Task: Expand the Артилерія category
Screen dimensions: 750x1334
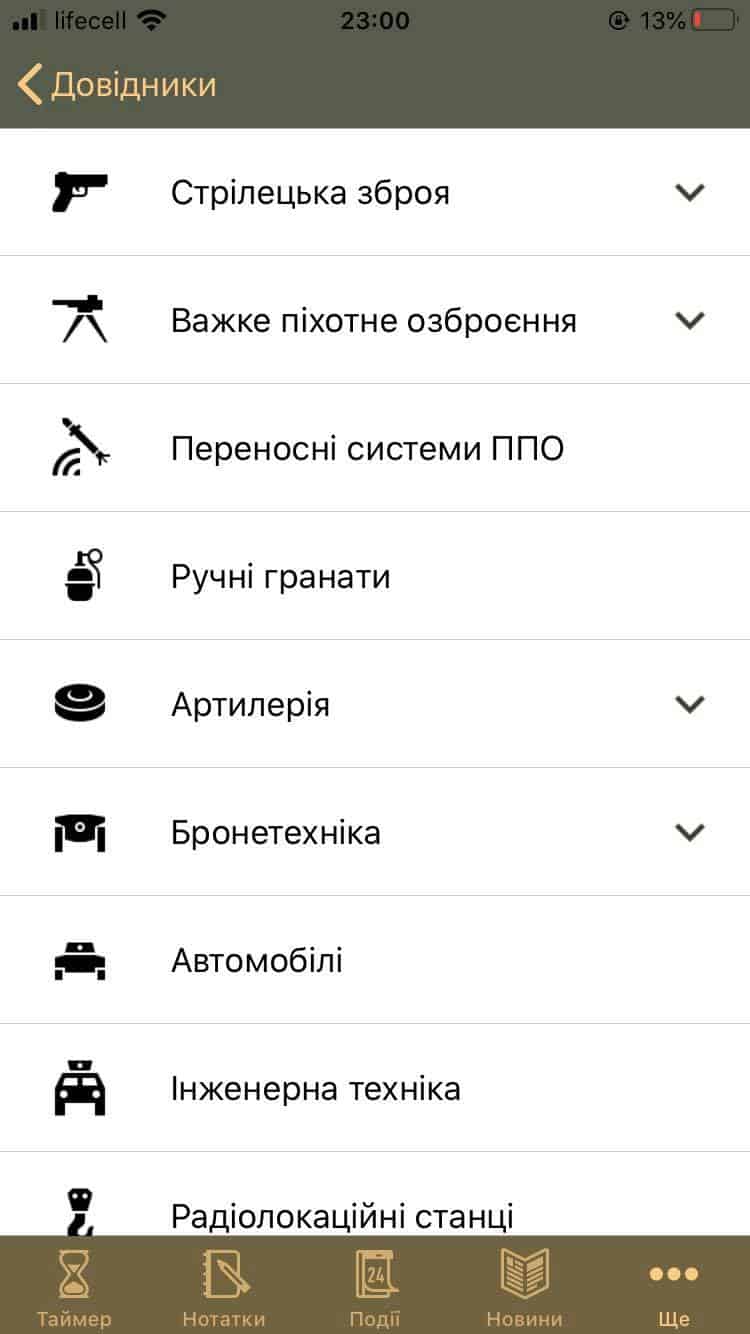Action: pyautogui.click(x=689, y=704)
